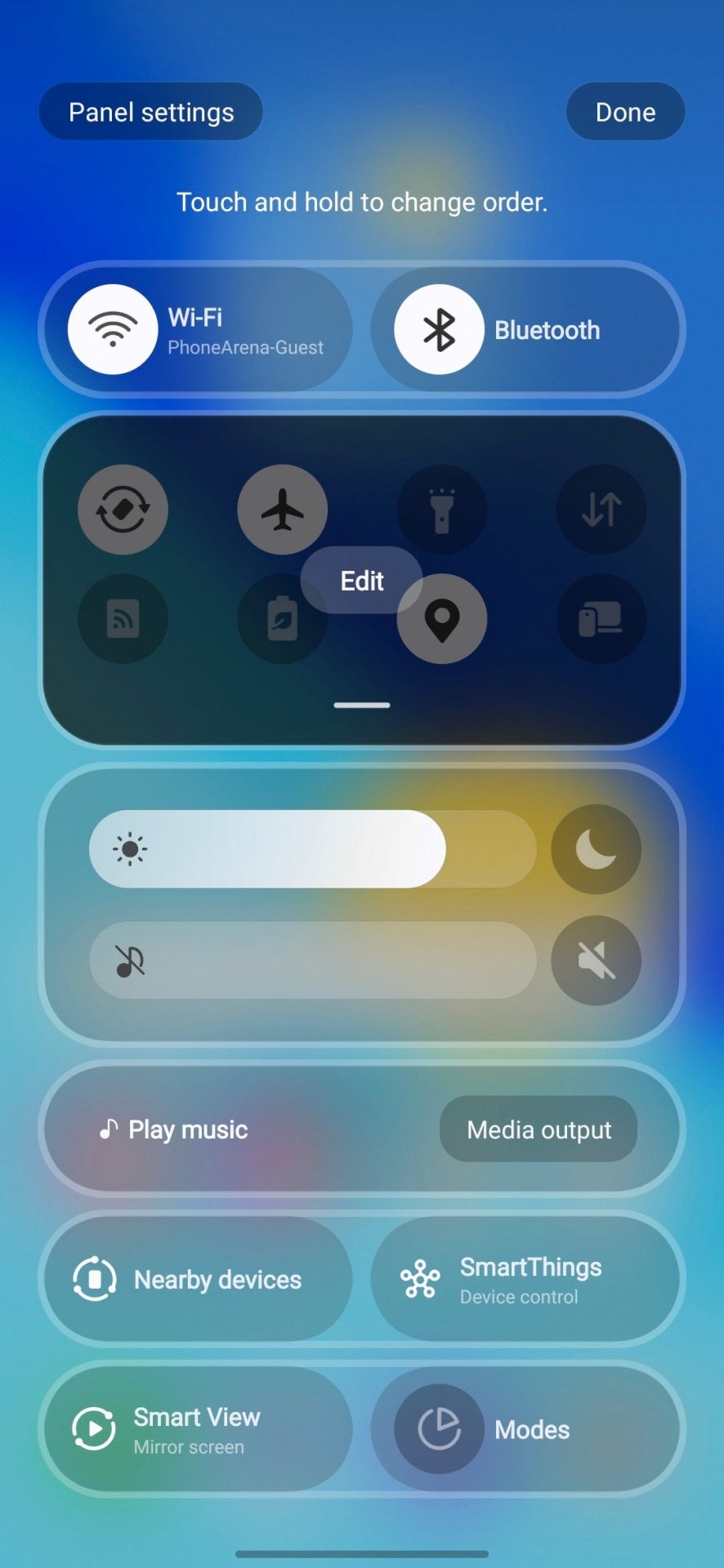Tap the media volume slider
The width and height of the screenshot is (724, 1568).
click(312, 960)
